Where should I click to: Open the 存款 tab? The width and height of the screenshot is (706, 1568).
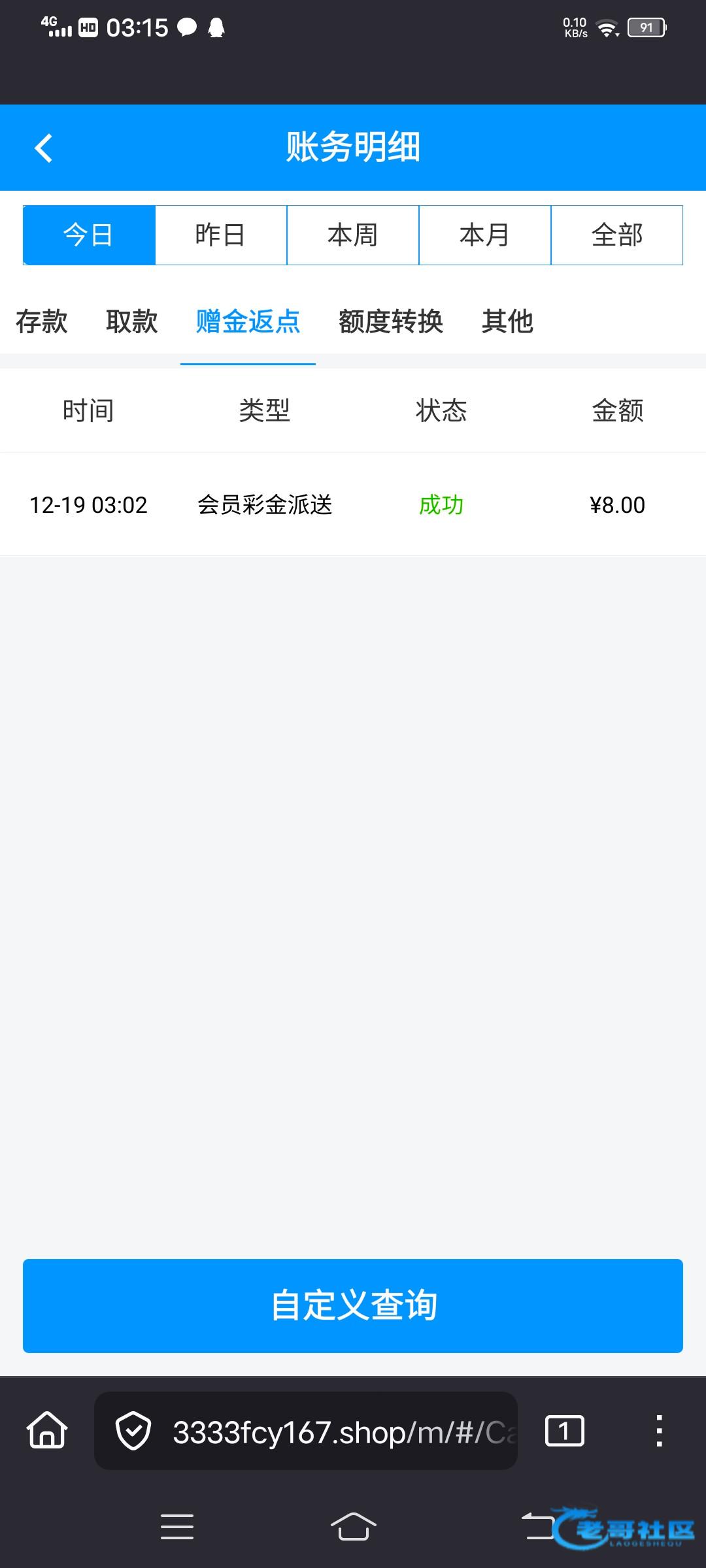[42, 321]
